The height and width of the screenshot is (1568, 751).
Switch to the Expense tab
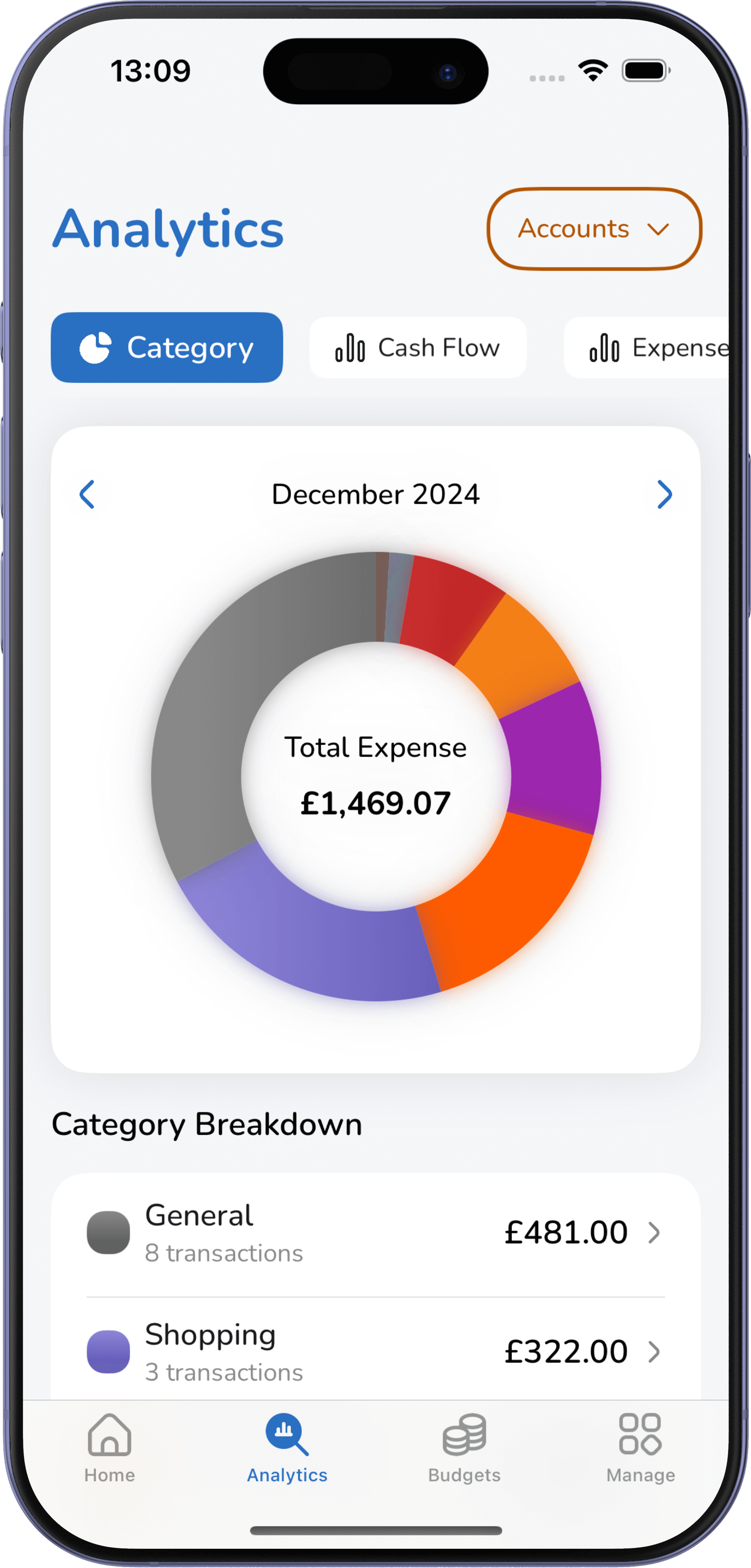point(646,347)
